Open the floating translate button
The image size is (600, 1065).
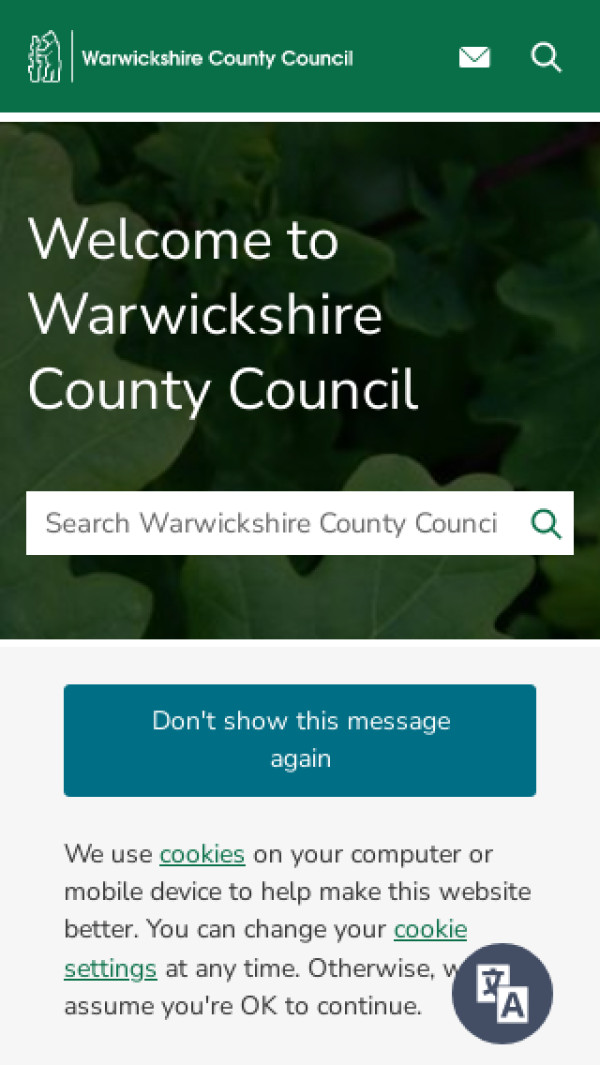[502, 994]
